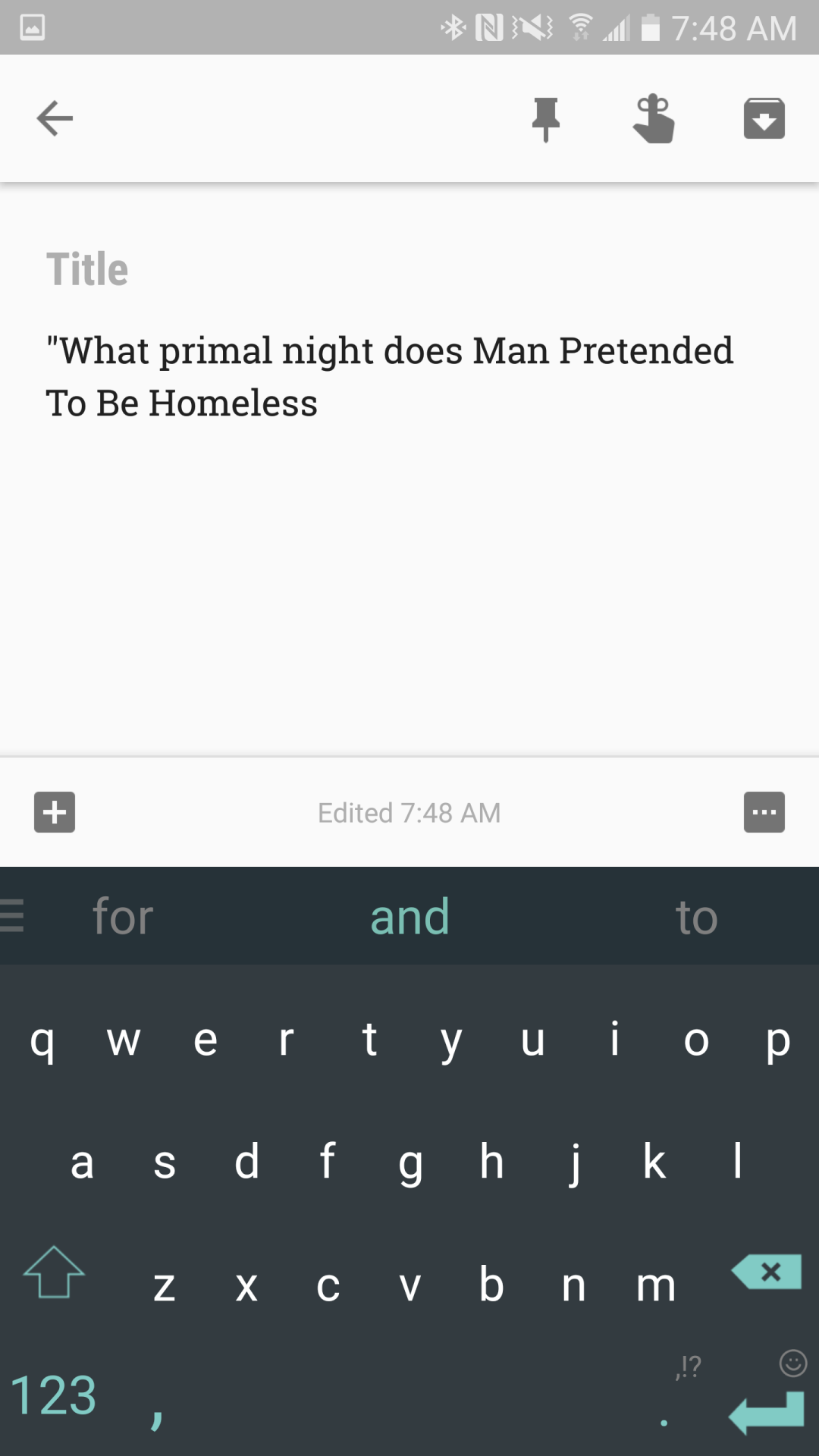819x1456 pixels.
Task: Focus the note body text
Action: click(x=389, y=377)
